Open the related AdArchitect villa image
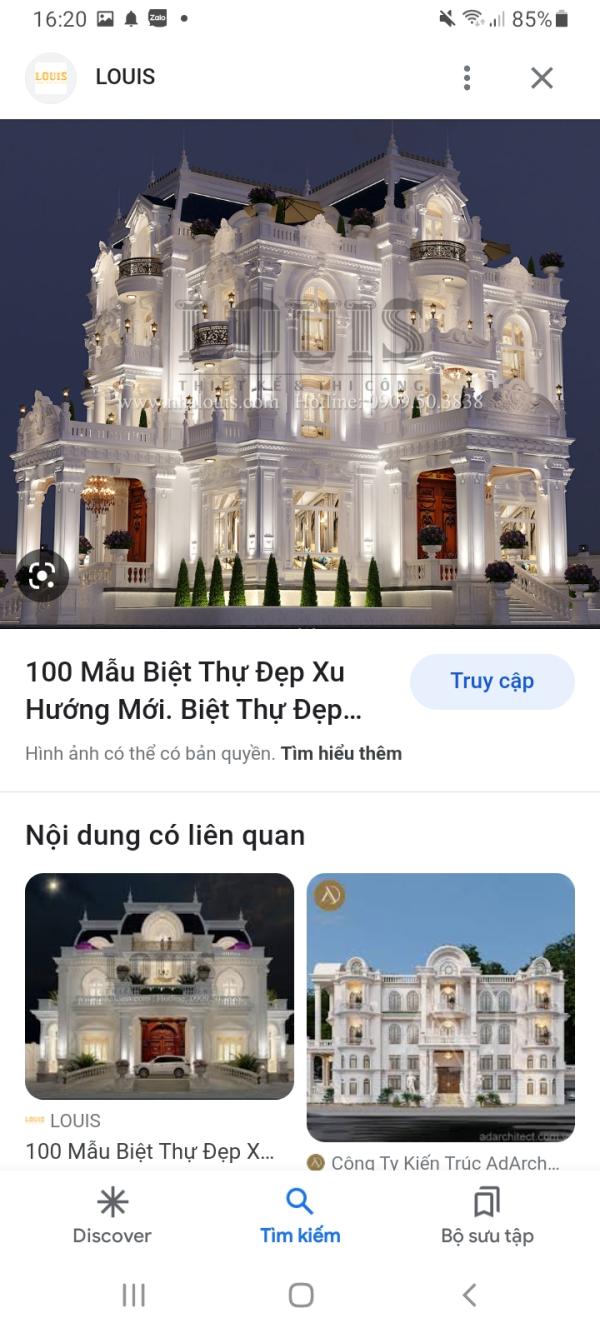The width and height of the screenshot is (600, 1333). coord(441,1006)
